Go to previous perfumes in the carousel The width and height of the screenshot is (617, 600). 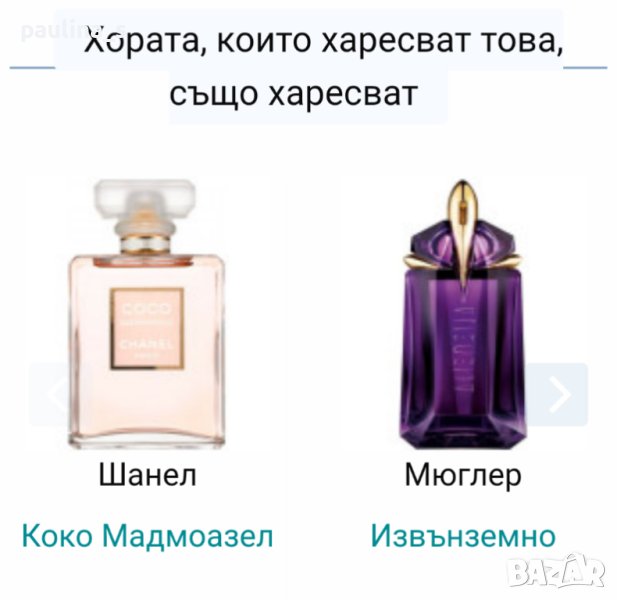coord(54,395)
